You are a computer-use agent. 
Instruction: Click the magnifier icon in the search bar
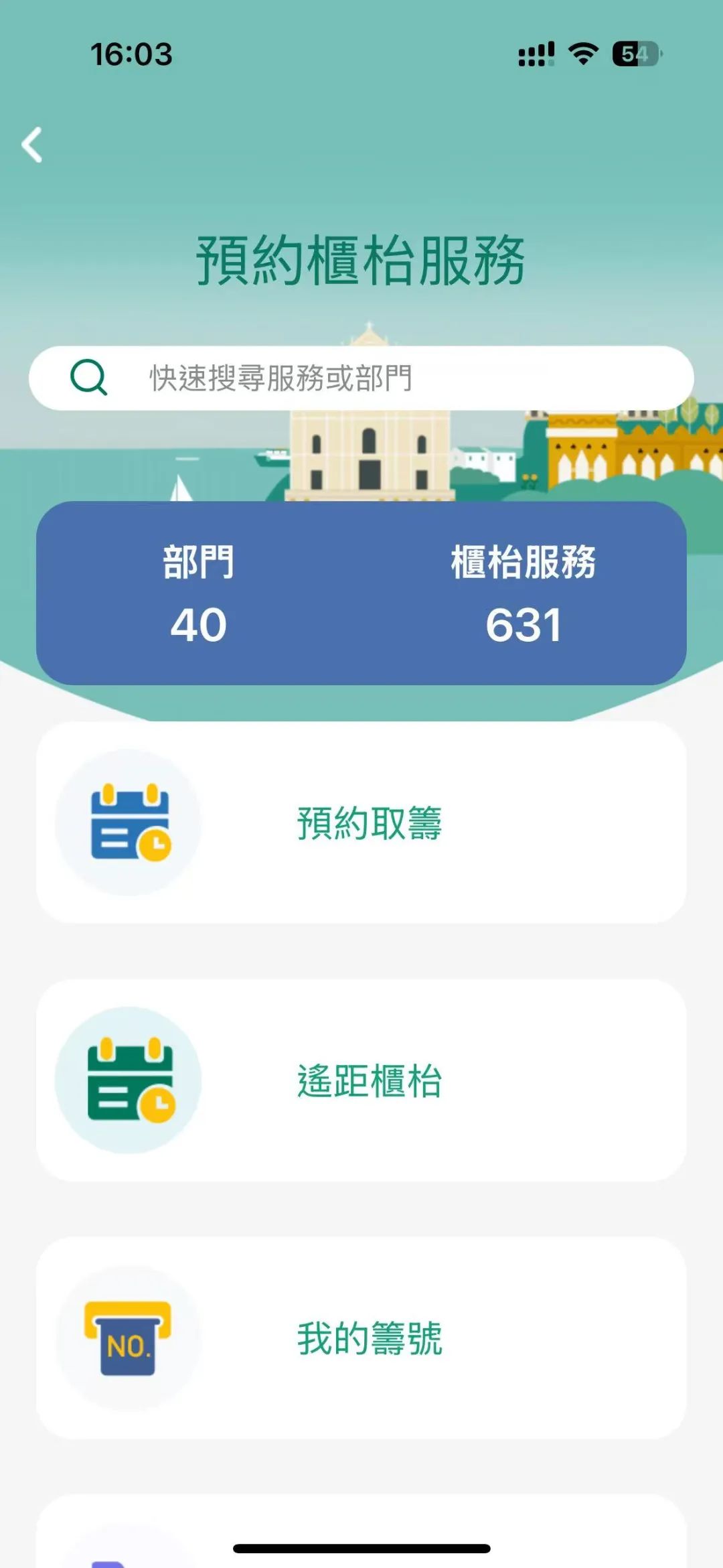coord(89,377)
